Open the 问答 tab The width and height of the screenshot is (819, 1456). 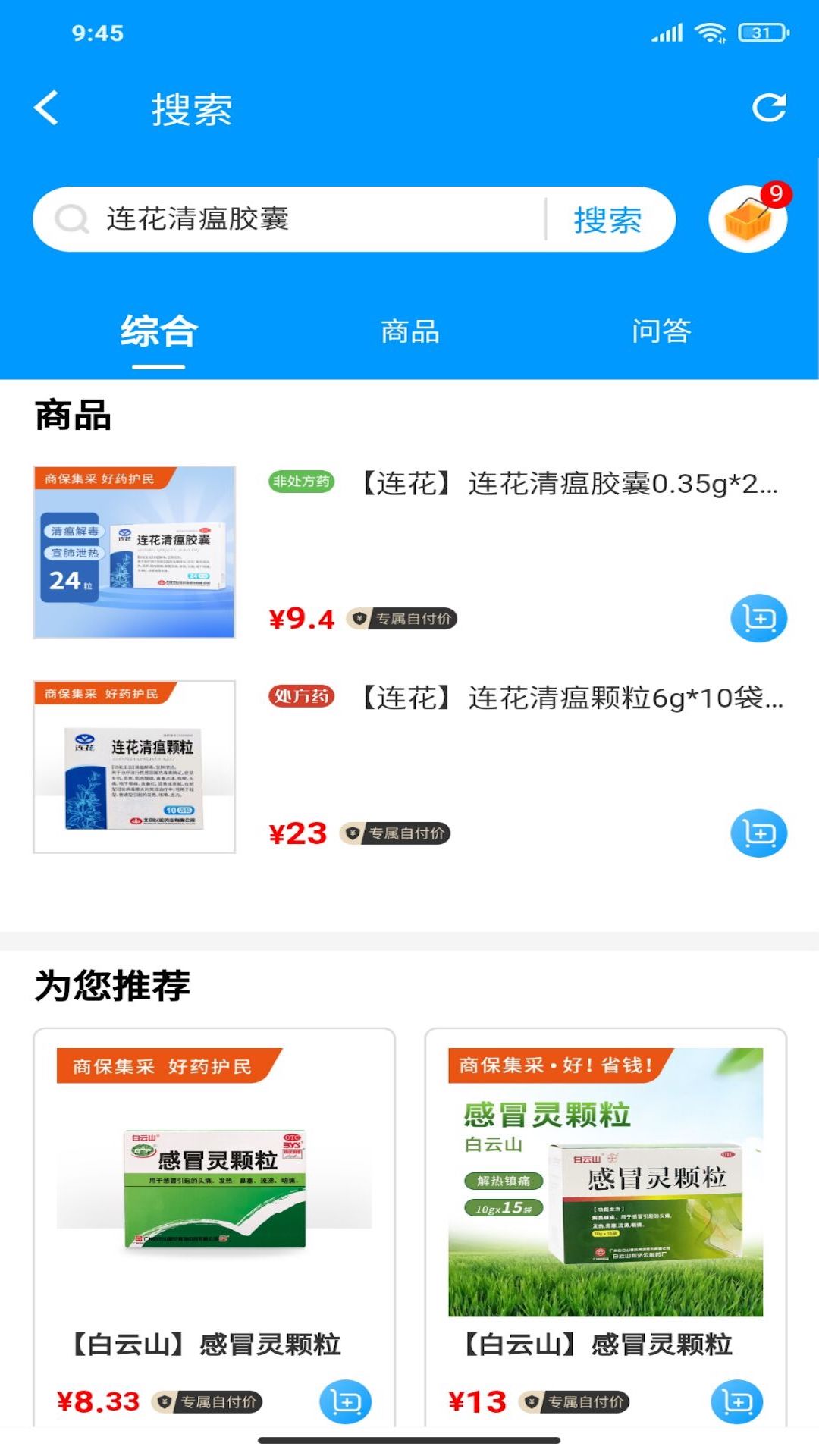click(663, 331)
